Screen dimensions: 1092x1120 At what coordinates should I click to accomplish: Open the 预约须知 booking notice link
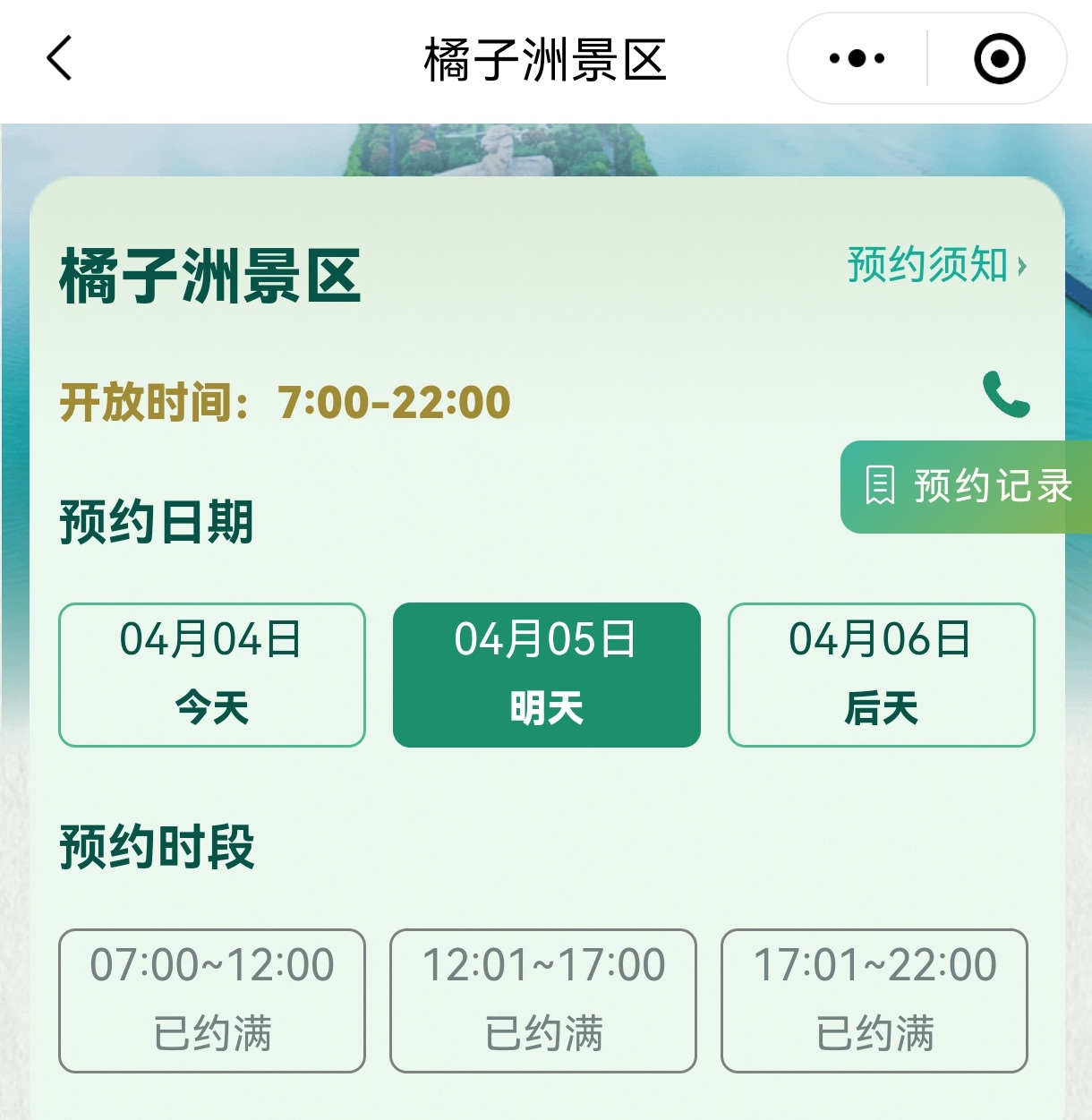click(936, 265)
